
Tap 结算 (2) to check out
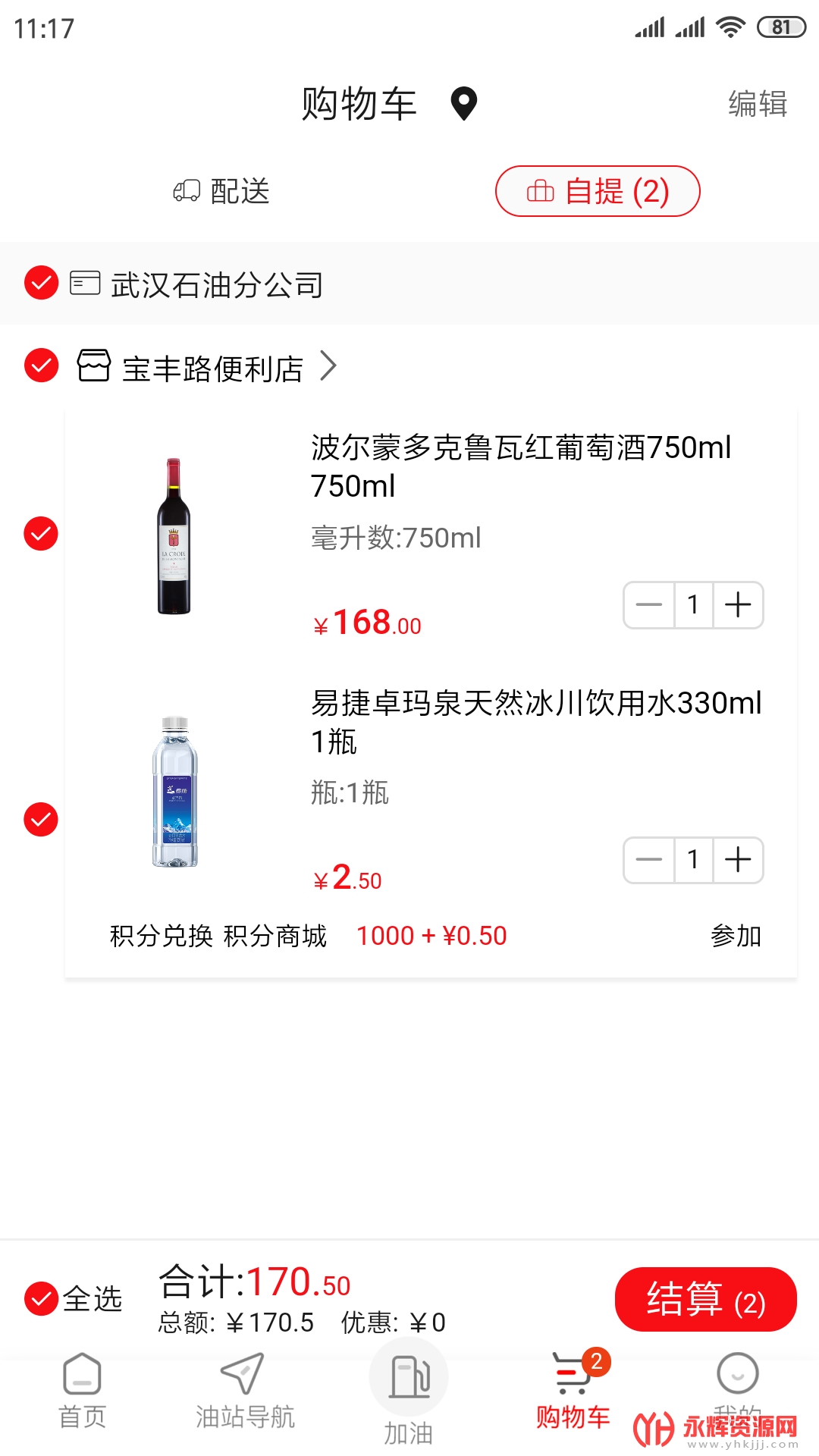(705, 1299)
